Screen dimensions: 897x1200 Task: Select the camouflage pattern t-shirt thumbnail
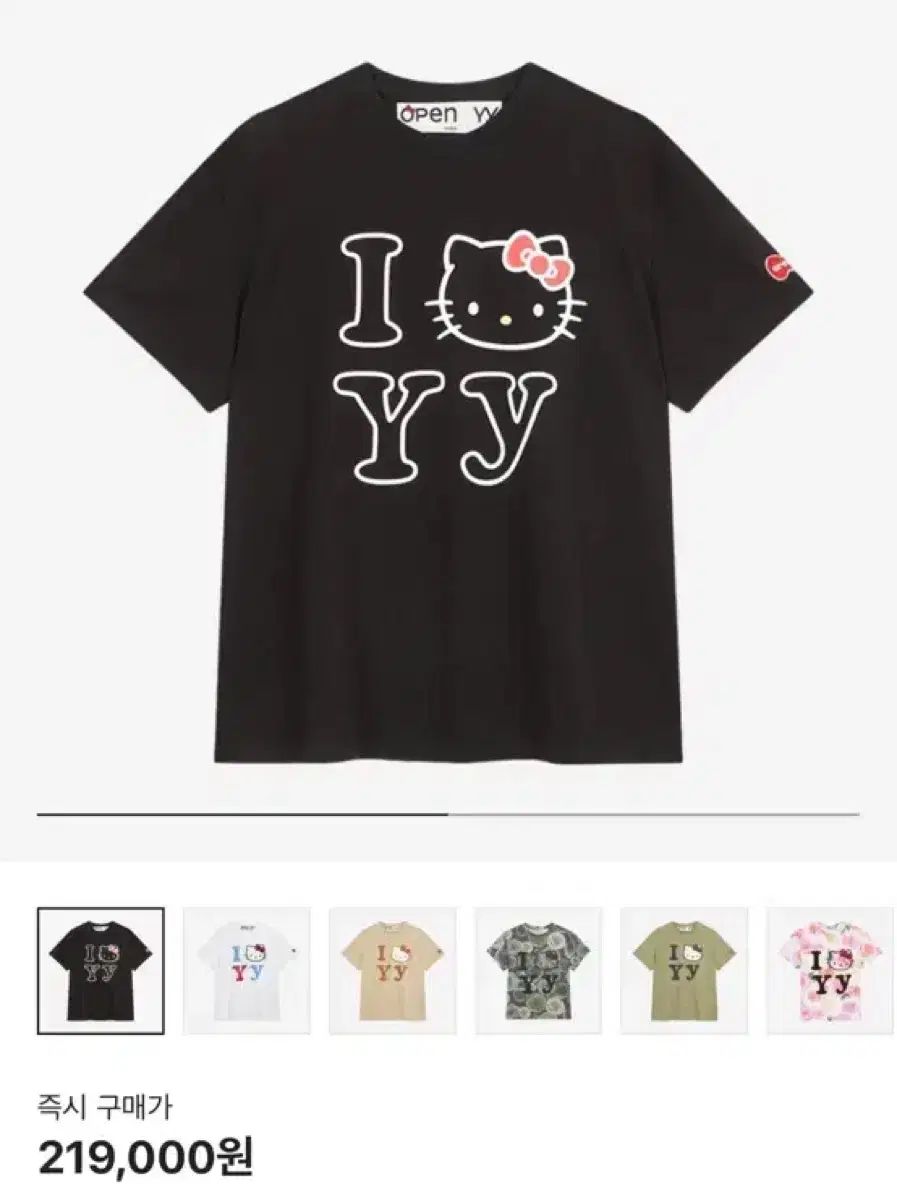click(x=538, y=970)
